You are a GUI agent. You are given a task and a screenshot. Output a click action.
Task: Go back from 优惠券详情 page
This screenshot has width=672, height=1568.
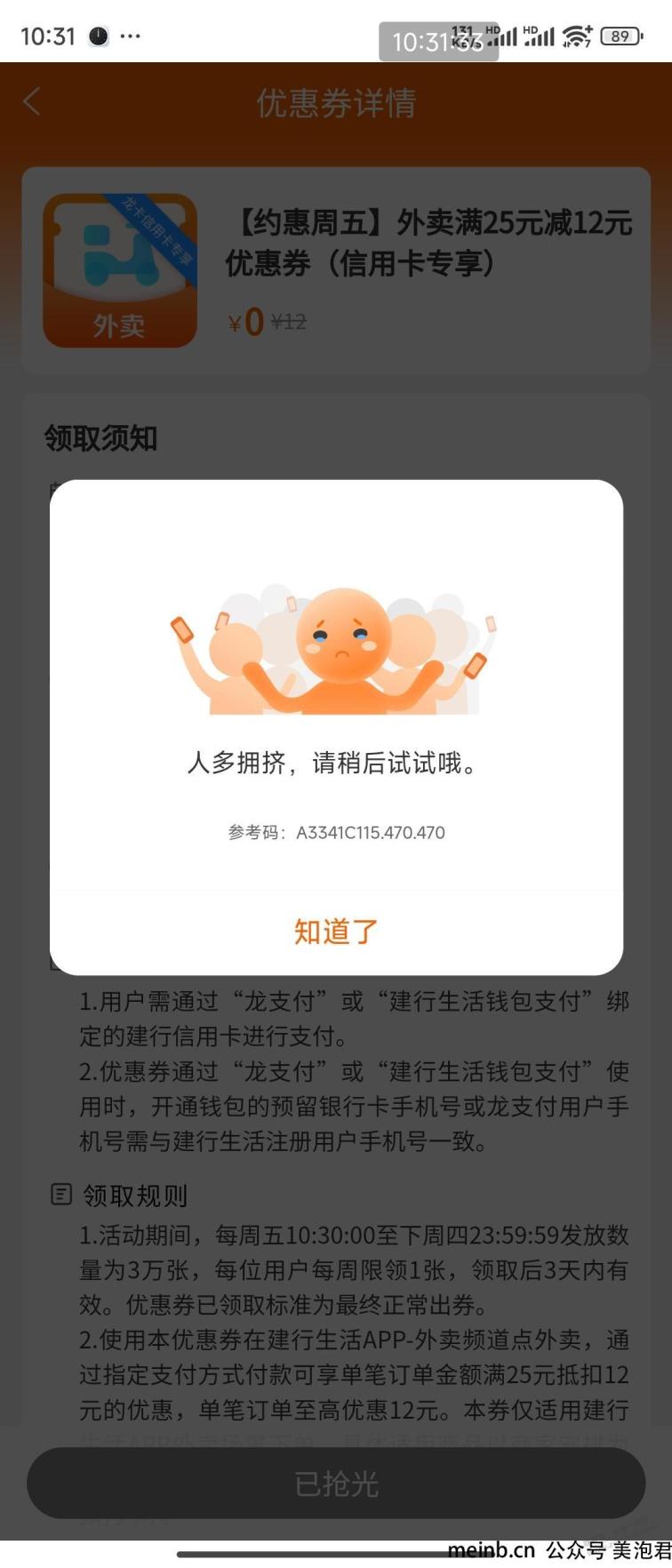coord(32,102)
